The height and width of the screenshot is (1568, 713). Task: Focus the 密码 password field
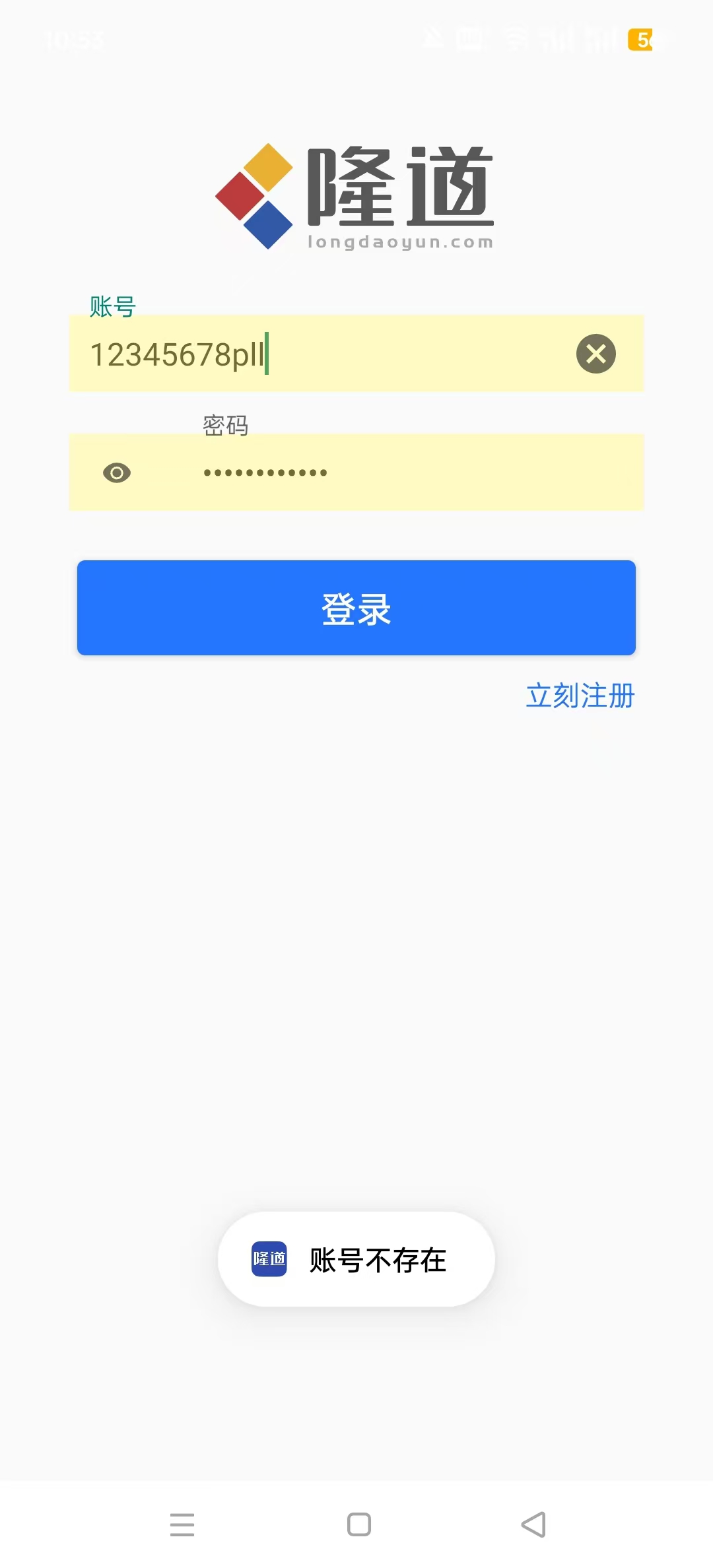point(356,472)
